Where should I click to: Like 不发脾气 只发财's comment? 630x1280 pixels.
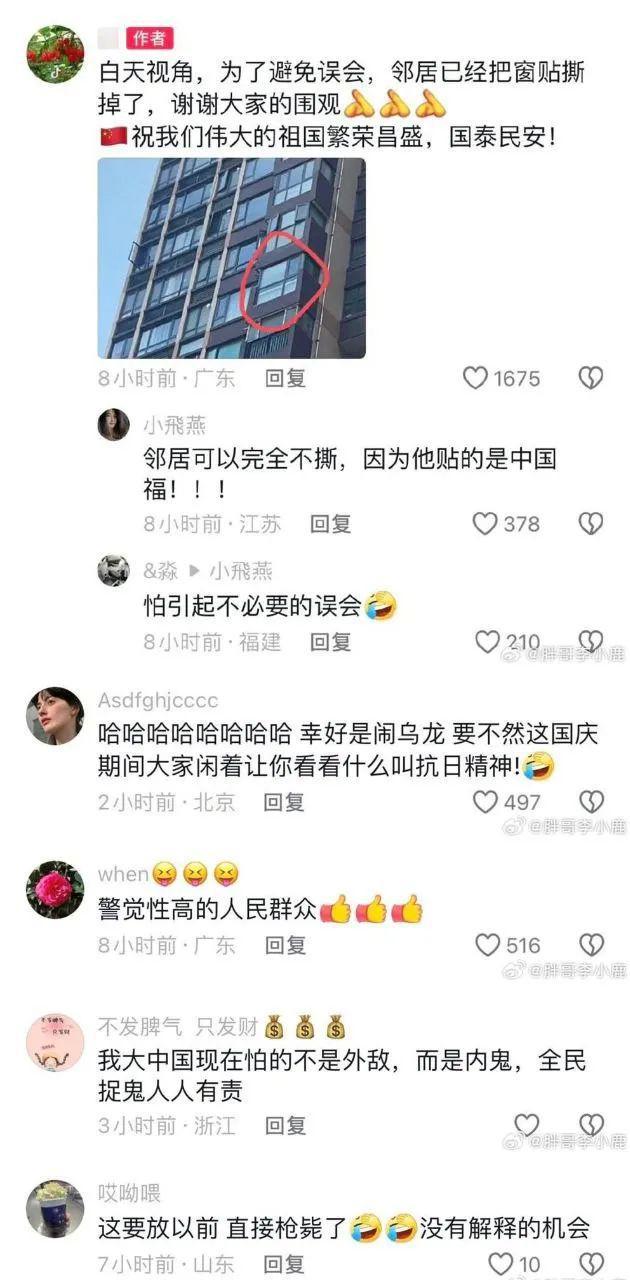click(527, 1124)
